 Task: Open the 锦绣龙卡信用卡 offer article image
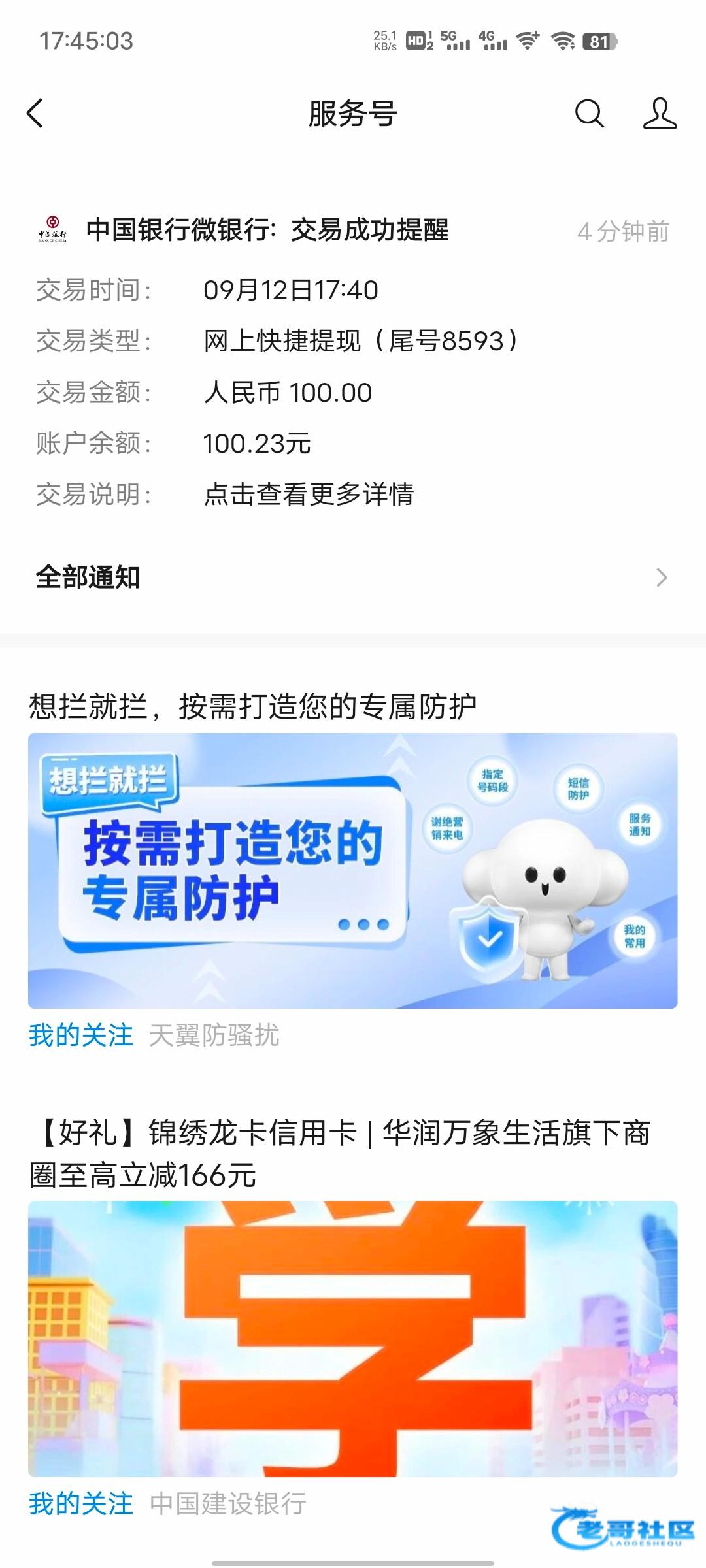352,1338
